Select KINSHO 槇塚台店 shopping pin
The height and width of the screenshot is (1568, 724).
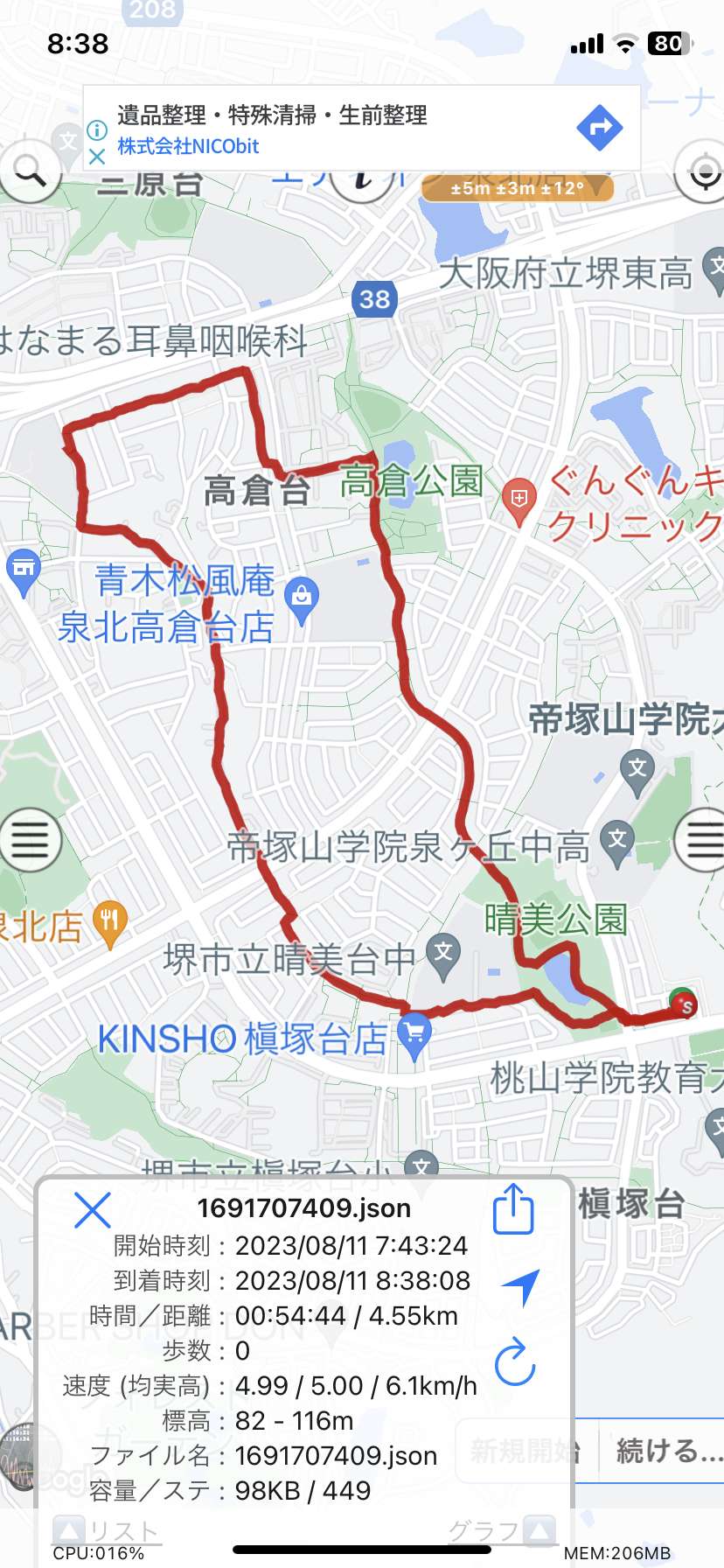415,1035
